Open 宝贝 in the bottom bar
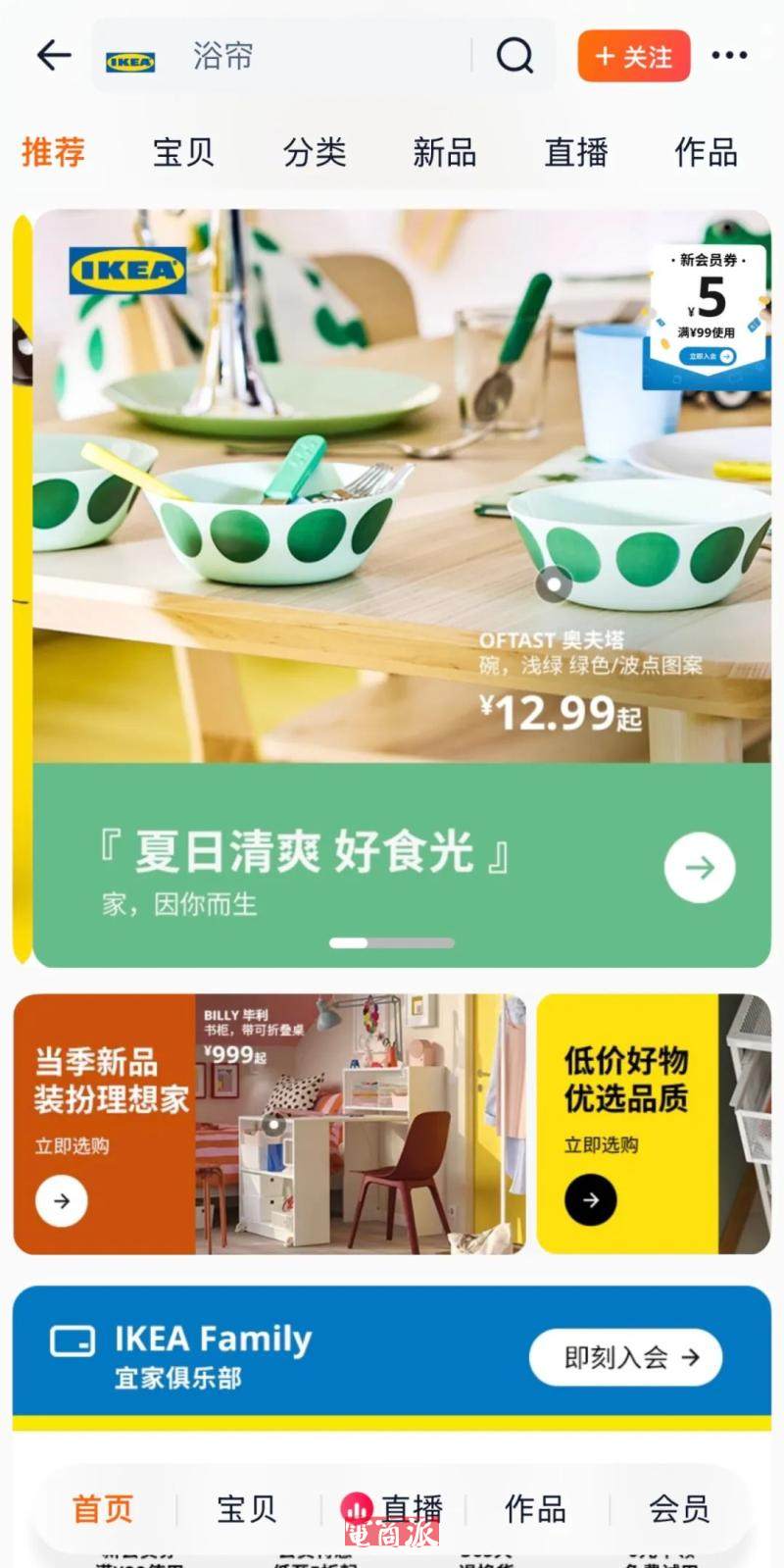784x1568 pixels. (x=247, y=1508)
